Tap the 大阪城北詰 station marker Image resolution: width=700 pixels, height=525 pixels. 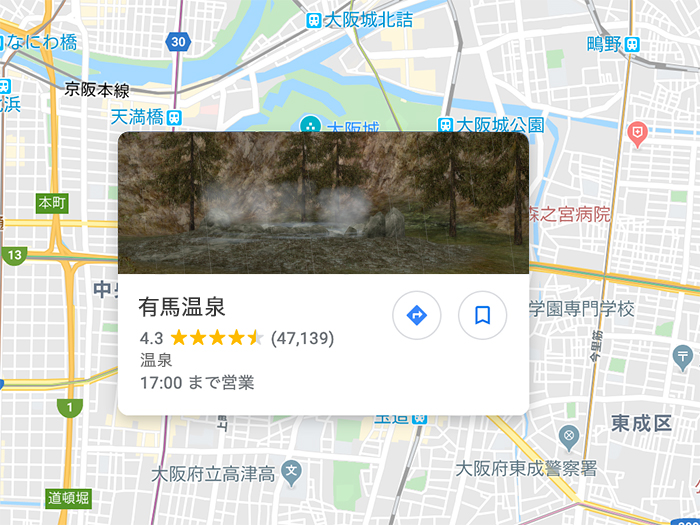(x=314, y=19)
